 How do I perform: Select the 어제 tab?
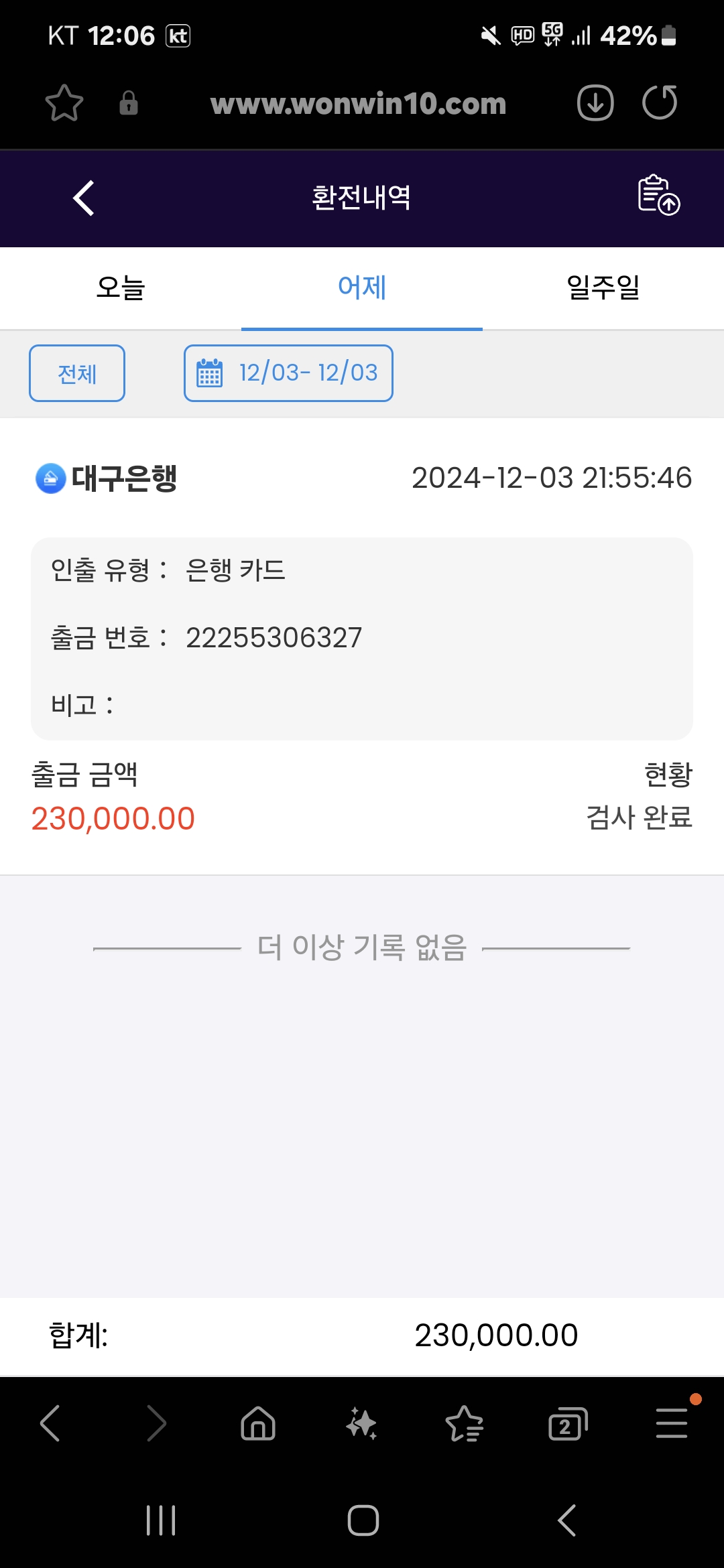coord(362,288)
